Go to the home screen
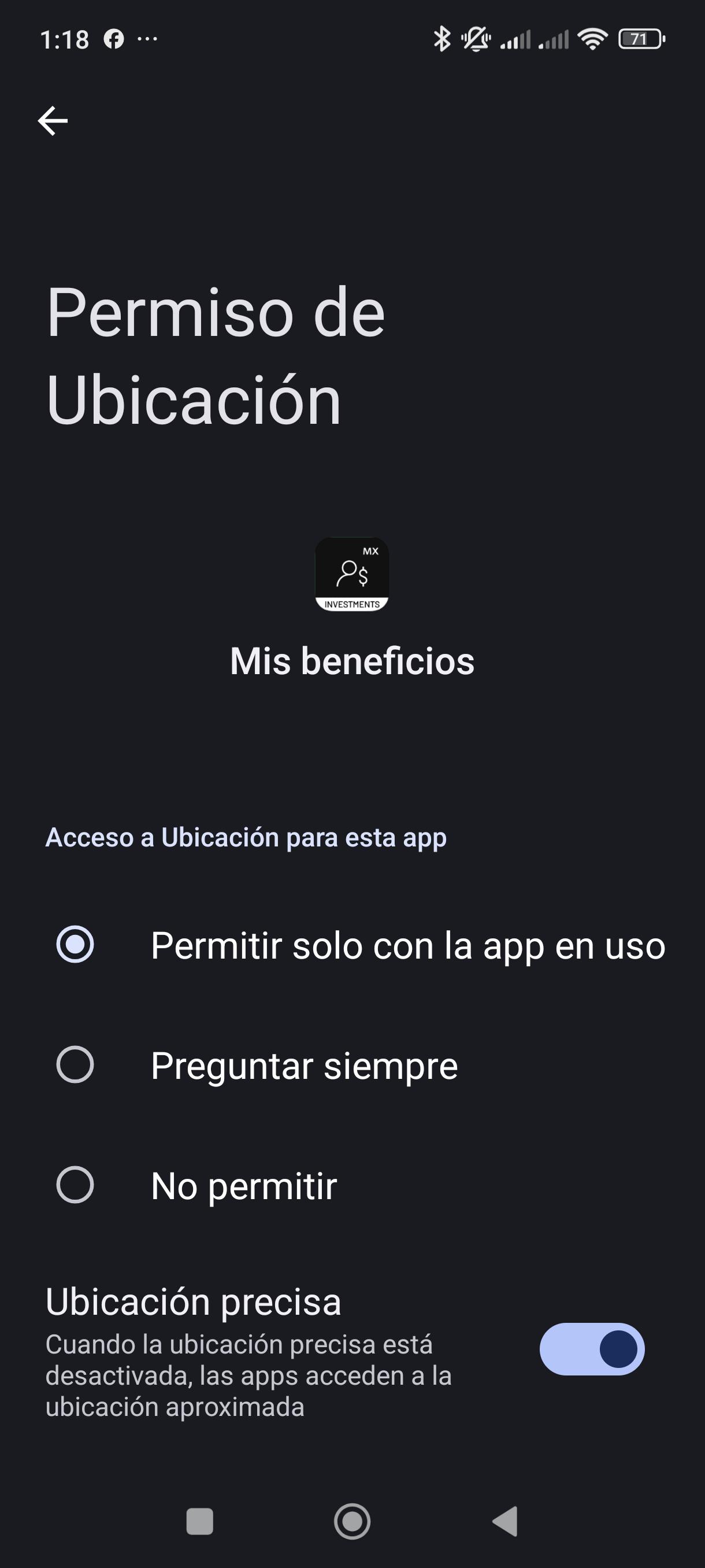This screenshot has width=705, height=1568. point(352,1521)
